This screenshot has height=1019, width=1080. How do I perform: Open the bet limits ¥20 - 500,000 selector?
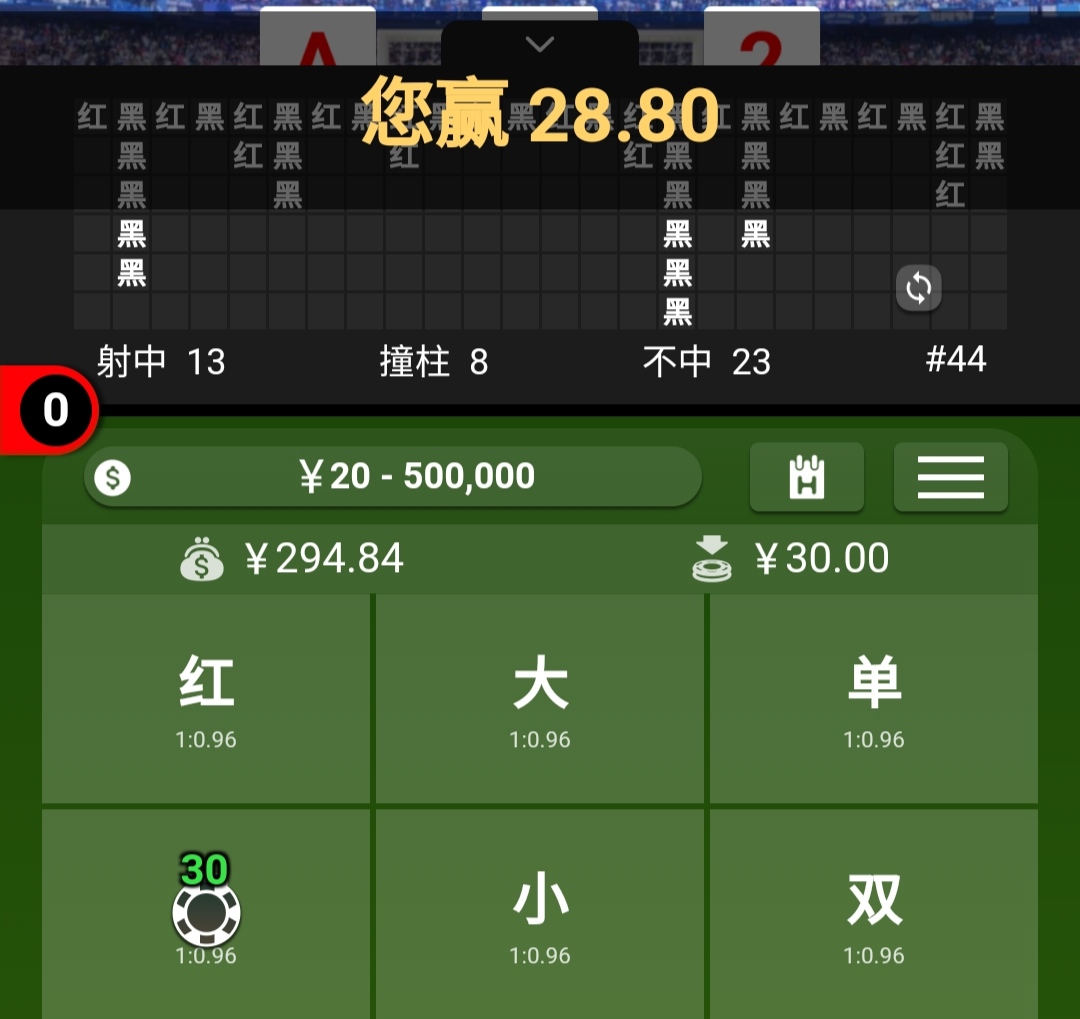(x=393, y=477)
